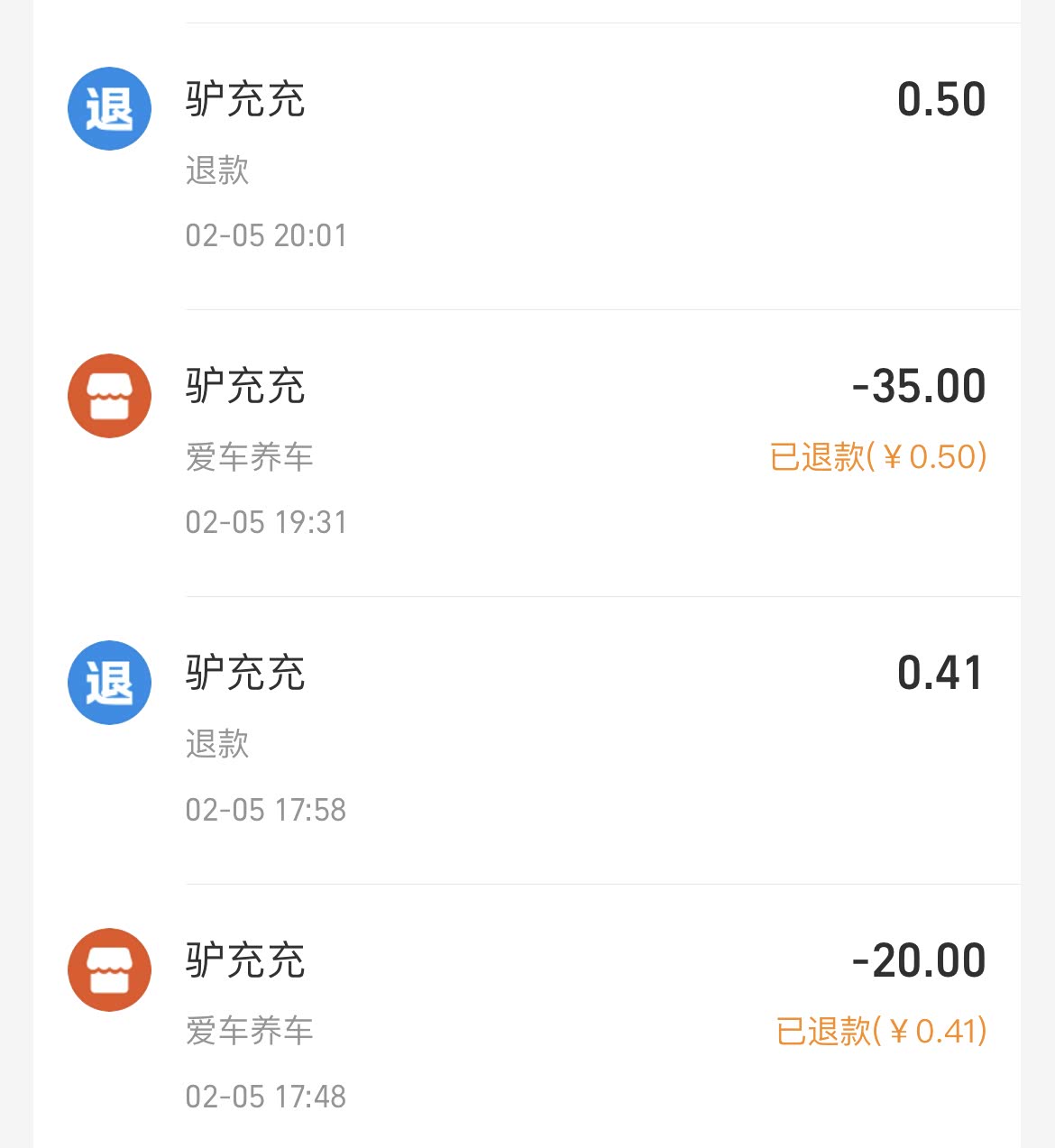Open the 0.50 refund record from 20:01
The image size is (1055, 1148).
point(541,167)
